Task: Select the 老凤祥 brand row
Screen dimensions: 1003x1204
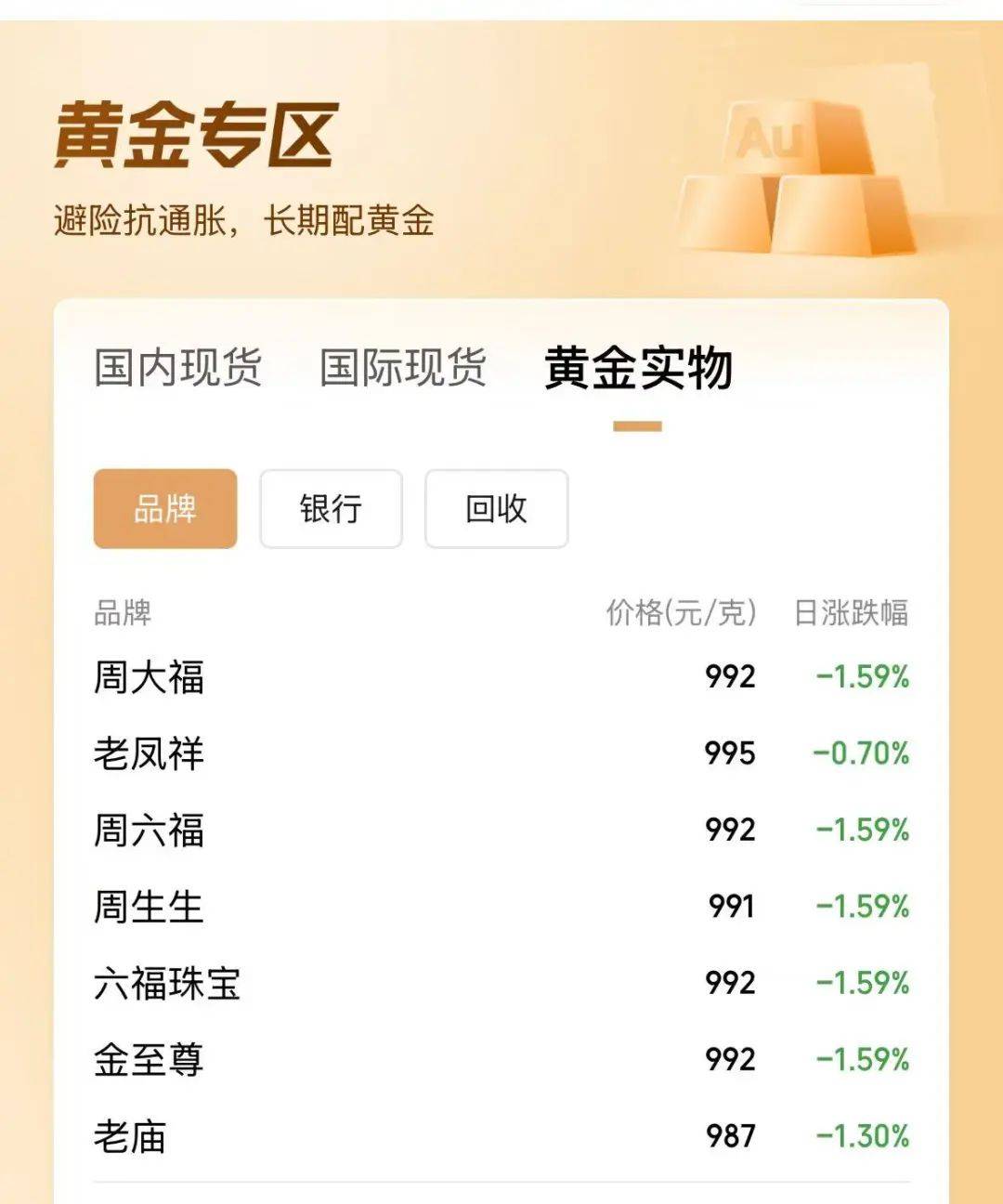Action: pyautogui.click(x=149, y=755)
